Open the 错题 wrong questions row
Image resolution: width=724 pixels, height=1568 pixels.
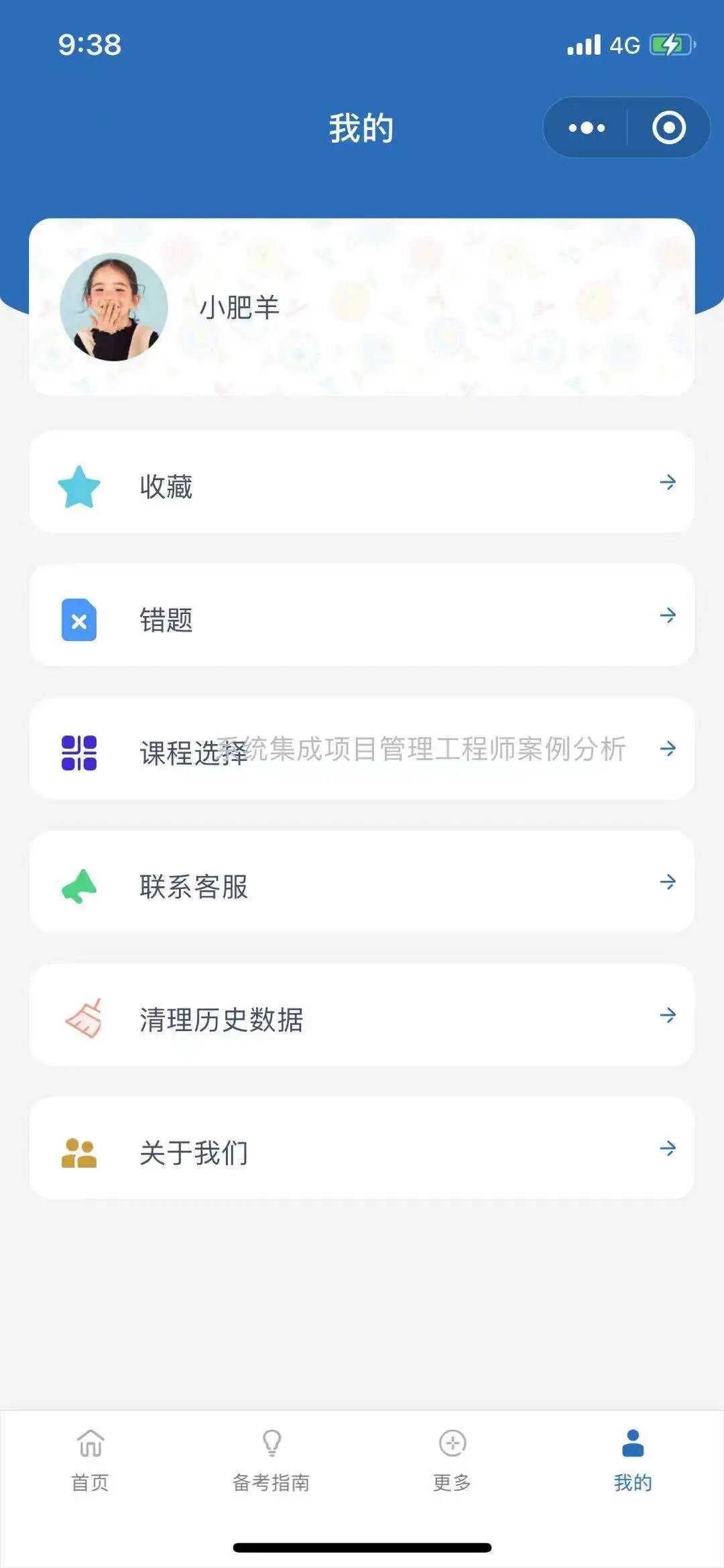[x=362, y=615]
